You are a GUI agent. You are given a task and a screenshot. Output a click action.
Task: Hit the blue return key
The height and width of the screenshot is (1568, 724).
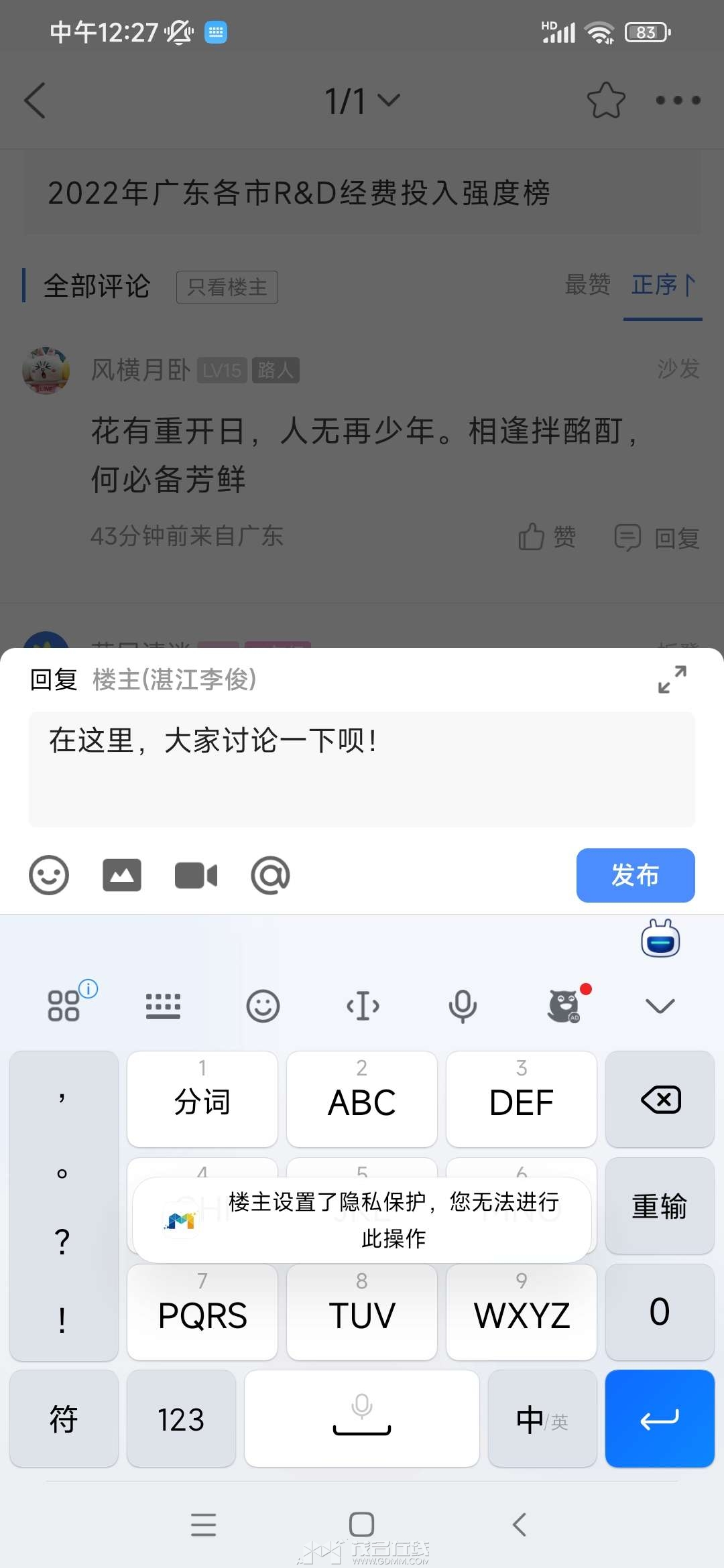660,1419
